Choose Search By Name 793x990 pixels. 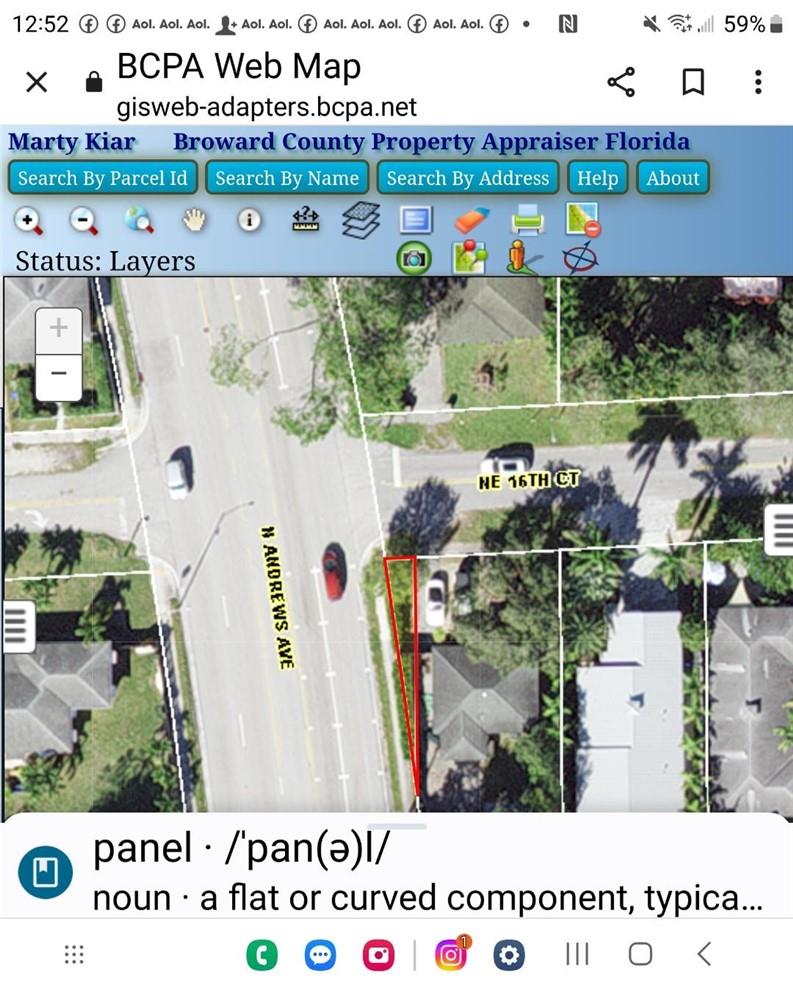[287, 178]
